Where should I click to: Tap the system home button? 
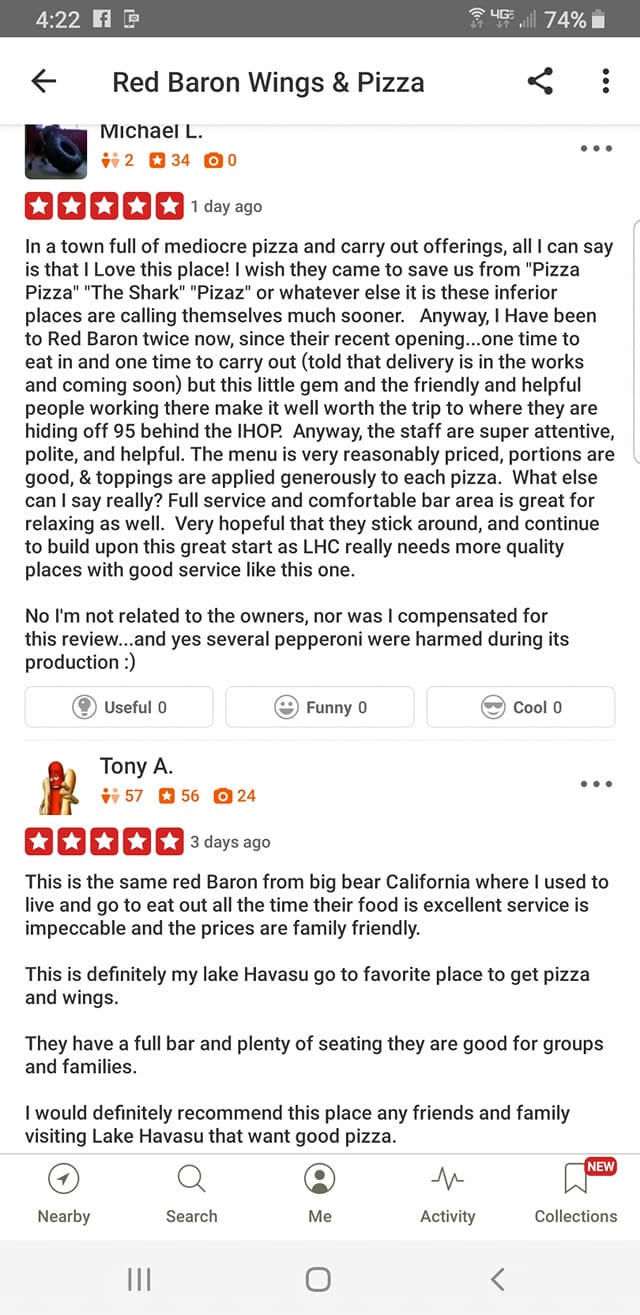coord(318,1278)
